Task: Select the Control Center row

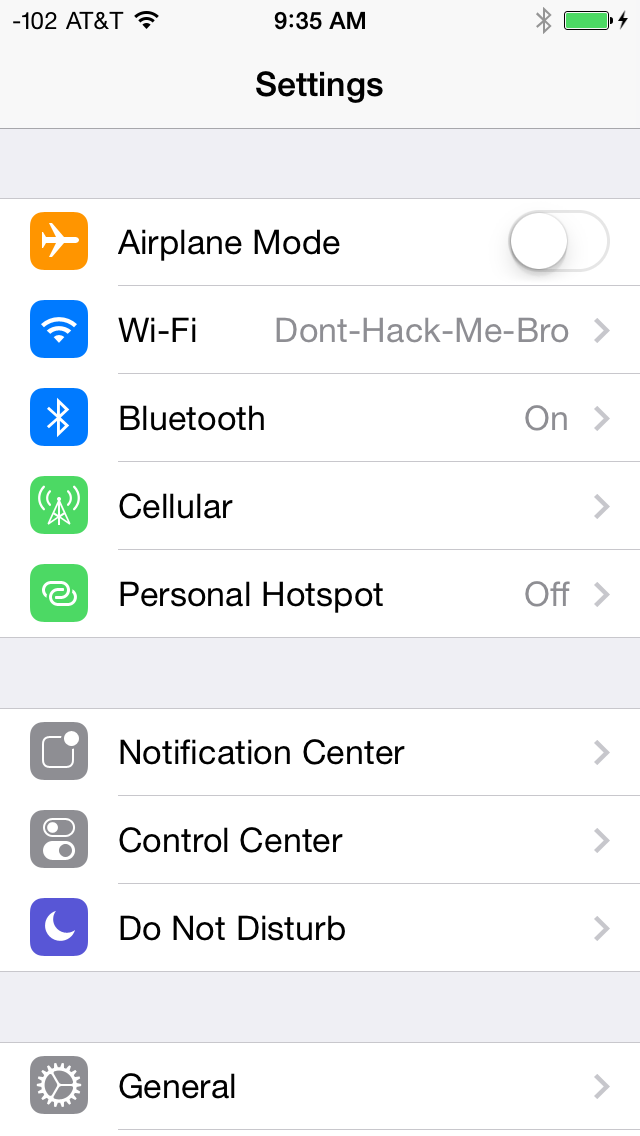Action: (320, 840)
